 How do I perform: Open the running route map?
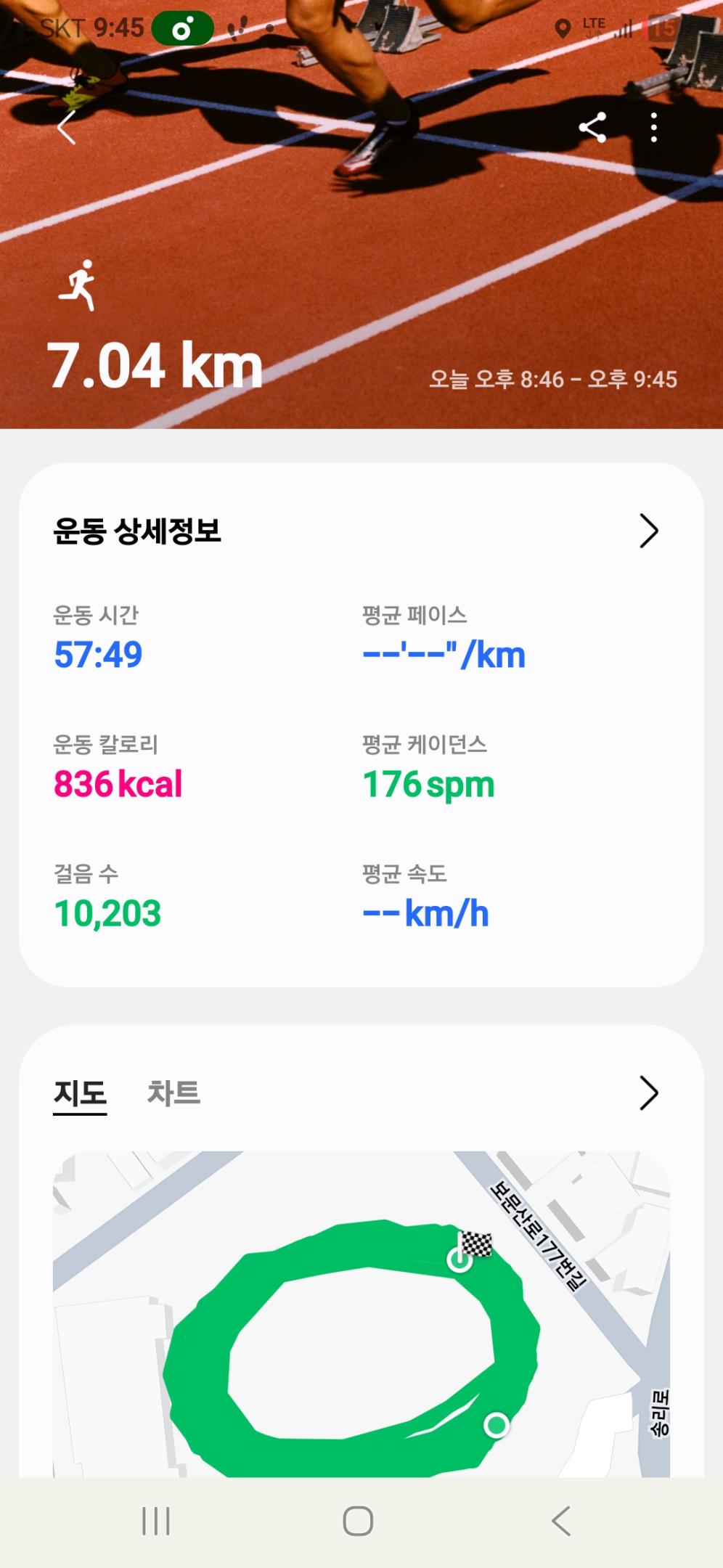(x=361, y=1314)
